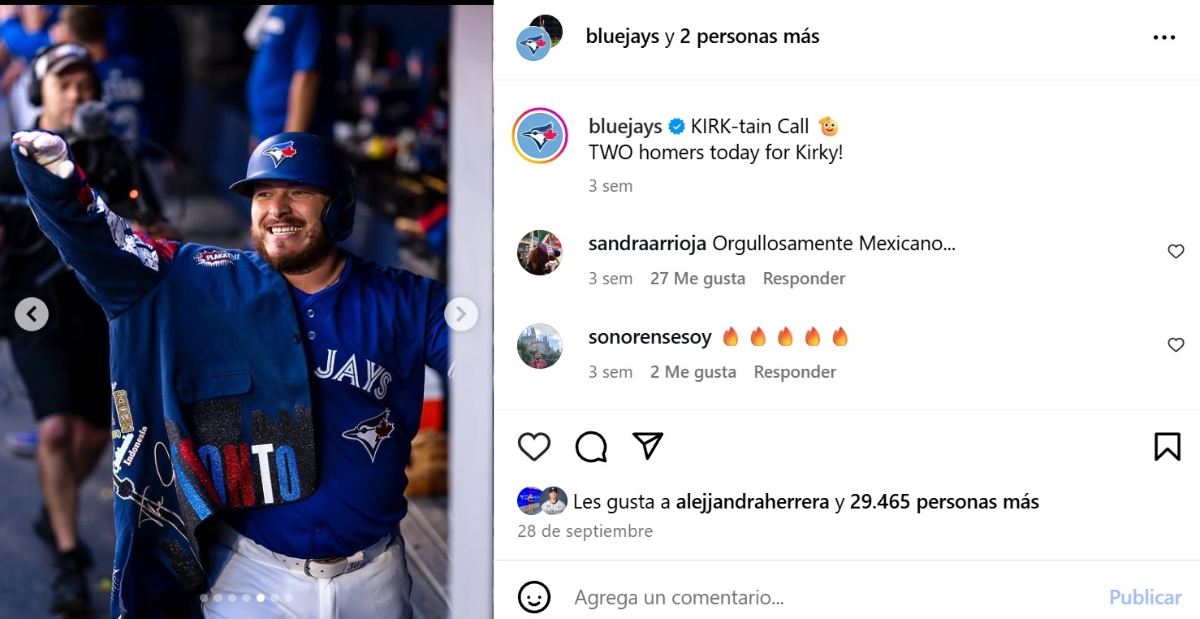Open the comment bubble icon
The height and width of the screenshot is (619, 1200).
[591, 446]
